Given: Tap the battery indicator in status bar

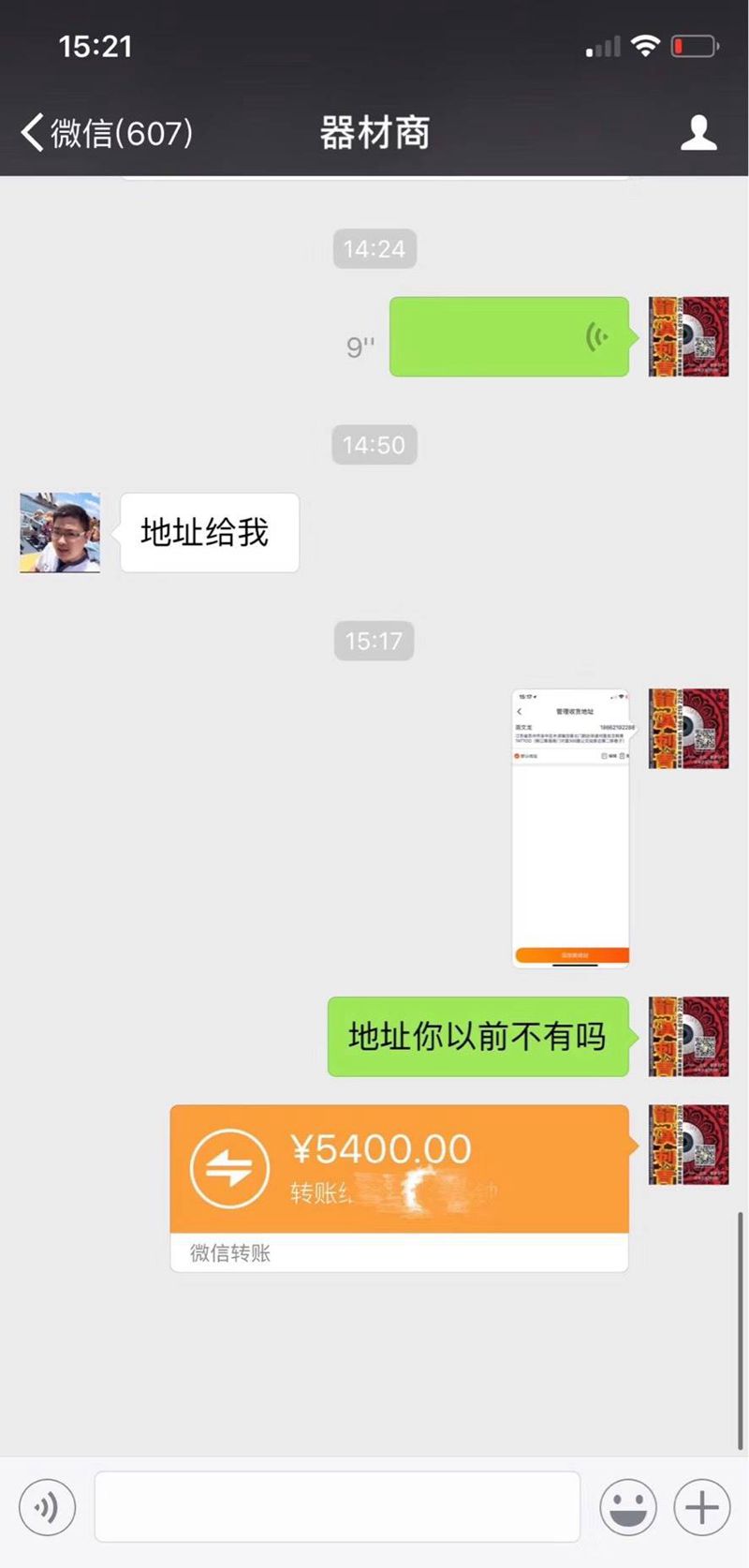Looking at the screenshot, I should coord(693,44).
